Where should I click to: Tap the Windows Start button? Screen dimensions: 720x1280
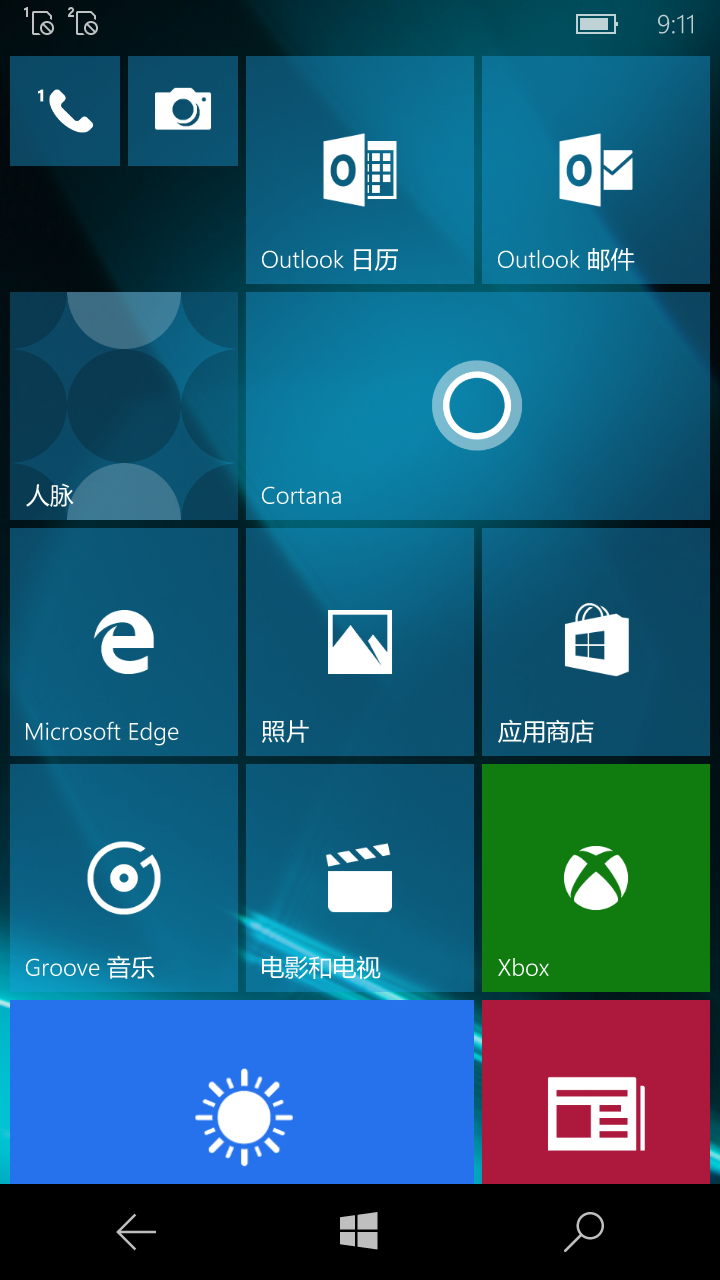tap(359, 1231)
